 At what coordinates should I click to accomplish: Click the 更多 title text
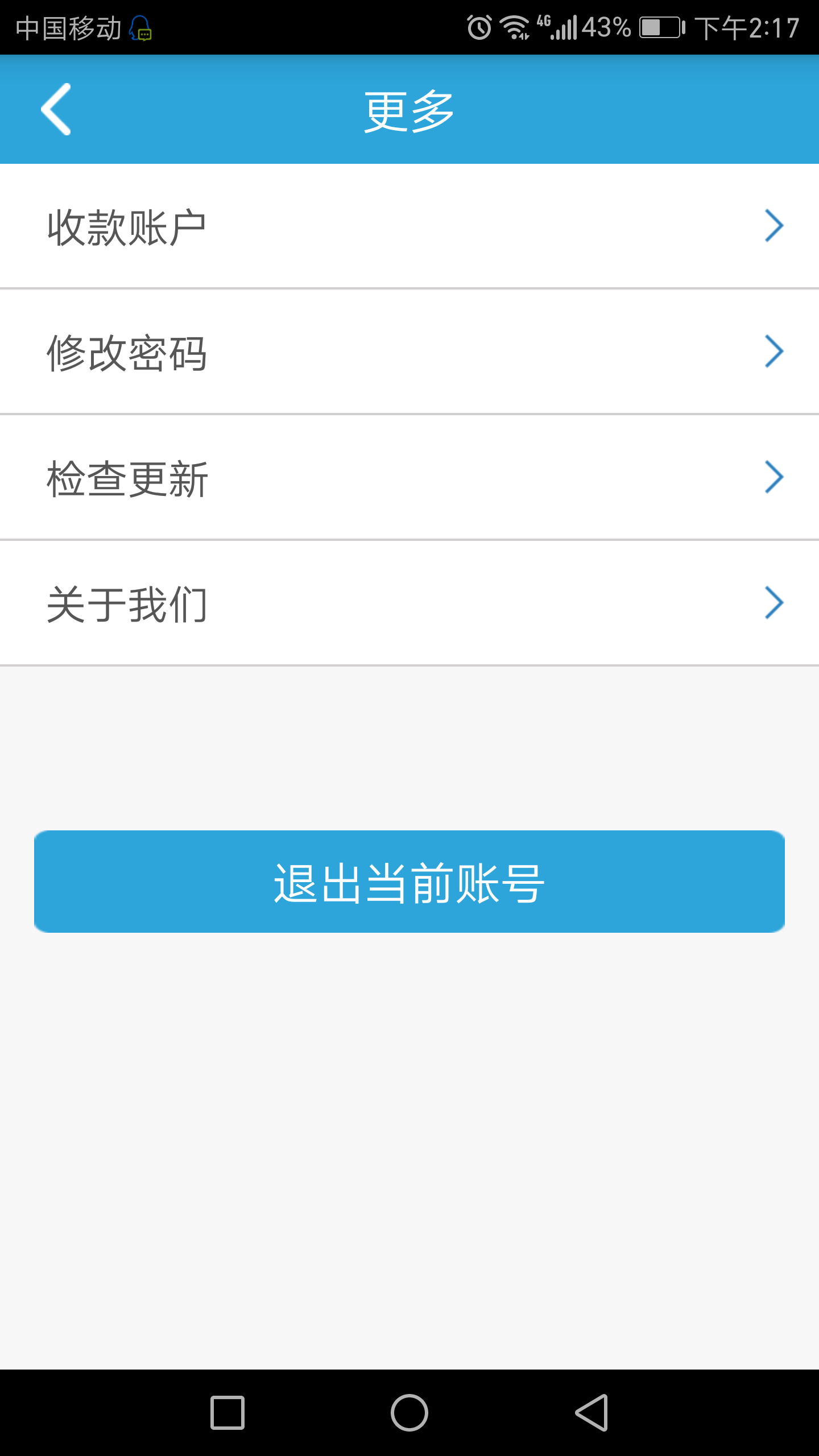click(x=408, y=109)
